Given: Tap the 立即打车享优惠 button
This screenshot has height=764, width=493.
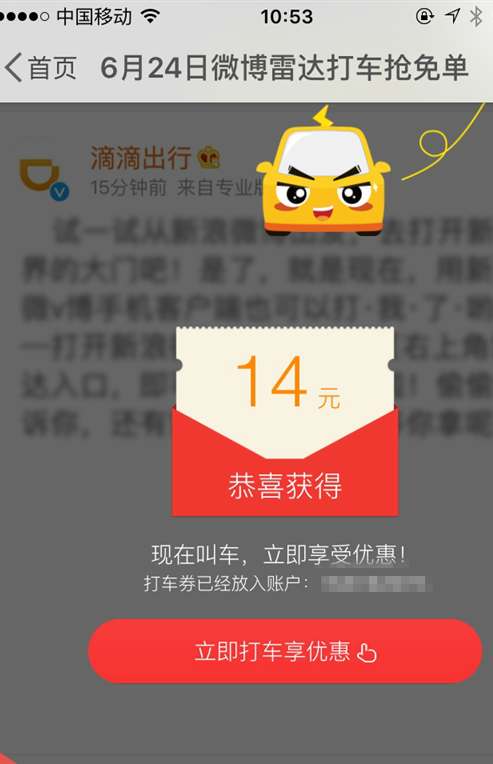Looking at the screenshot, I should click(285, 651).
